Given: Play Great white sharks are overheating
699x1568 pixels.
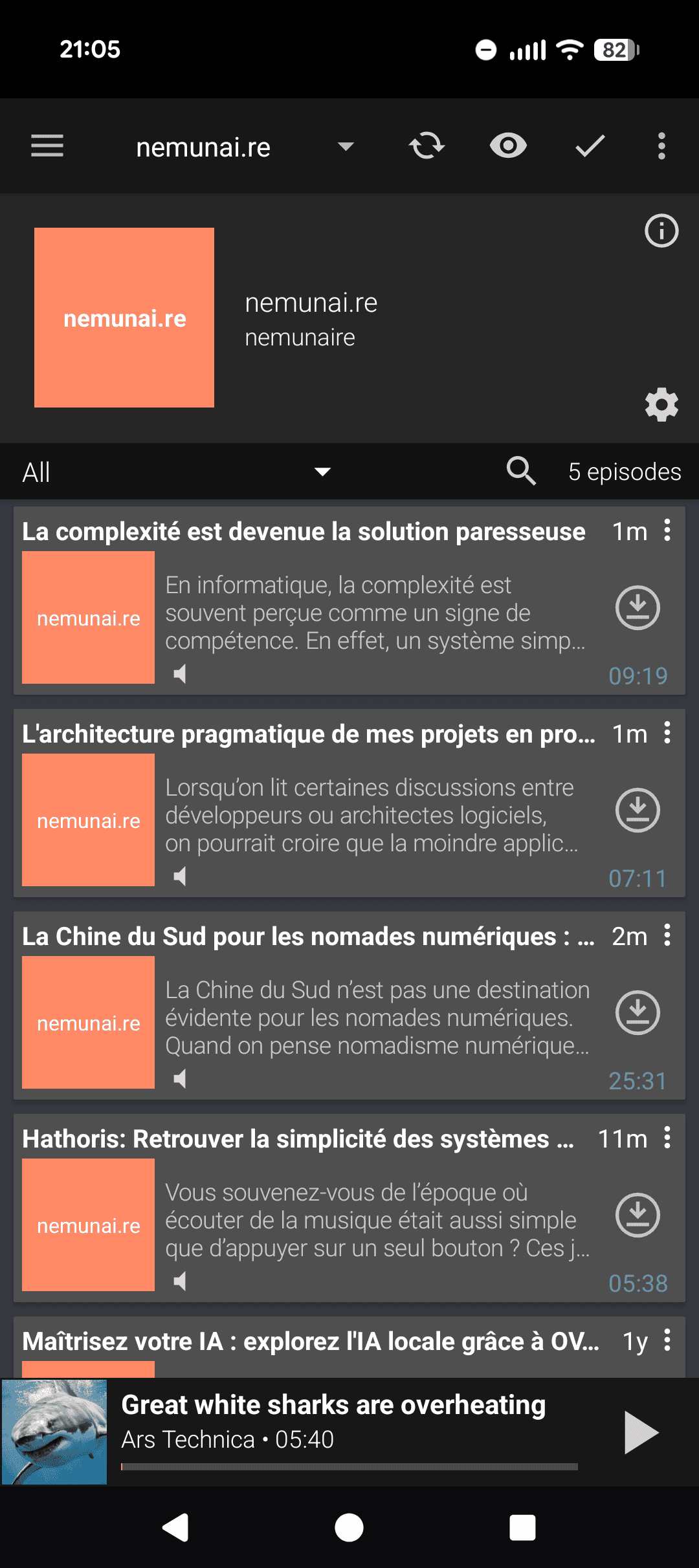Looking at the screenshot, I should click(640, 1433).
